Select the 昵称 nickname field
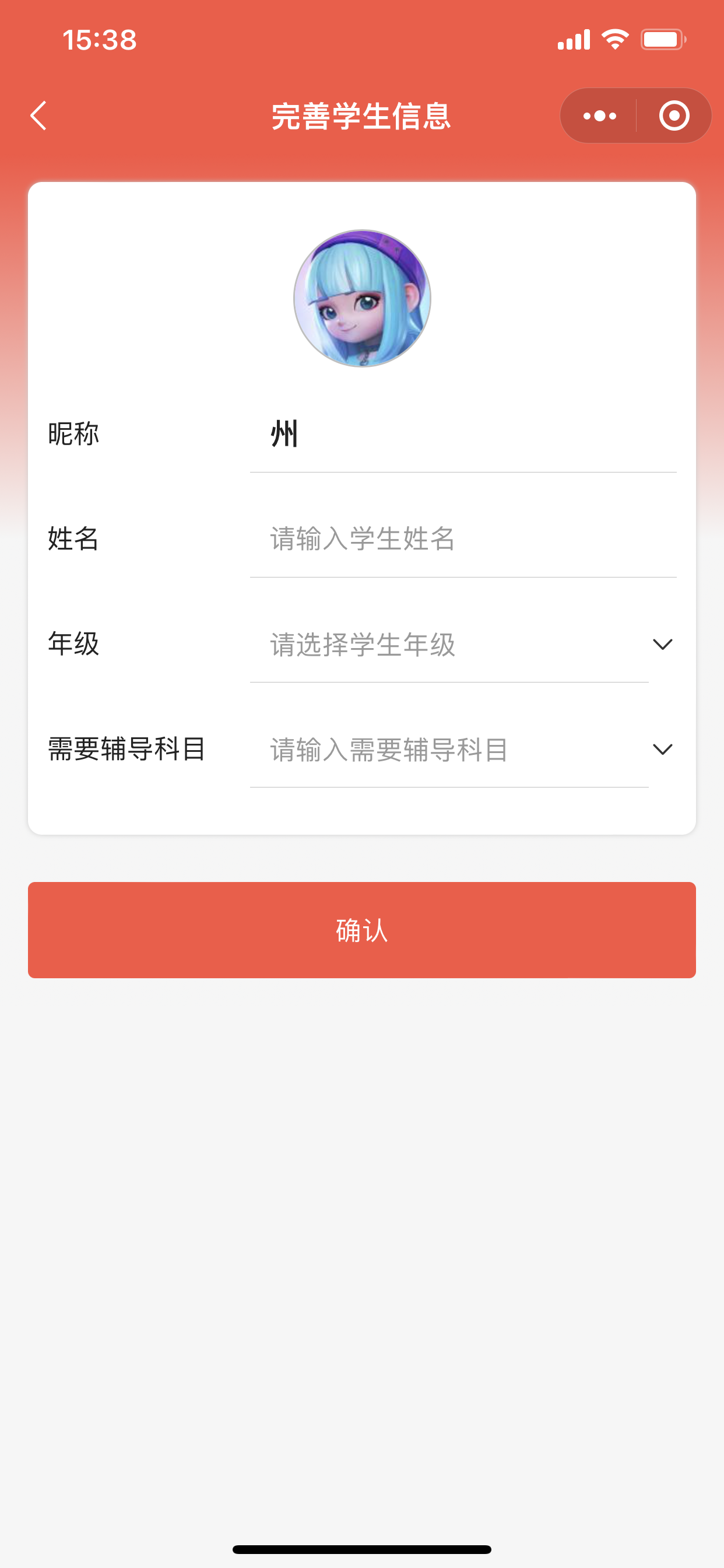 pos(426,434)
